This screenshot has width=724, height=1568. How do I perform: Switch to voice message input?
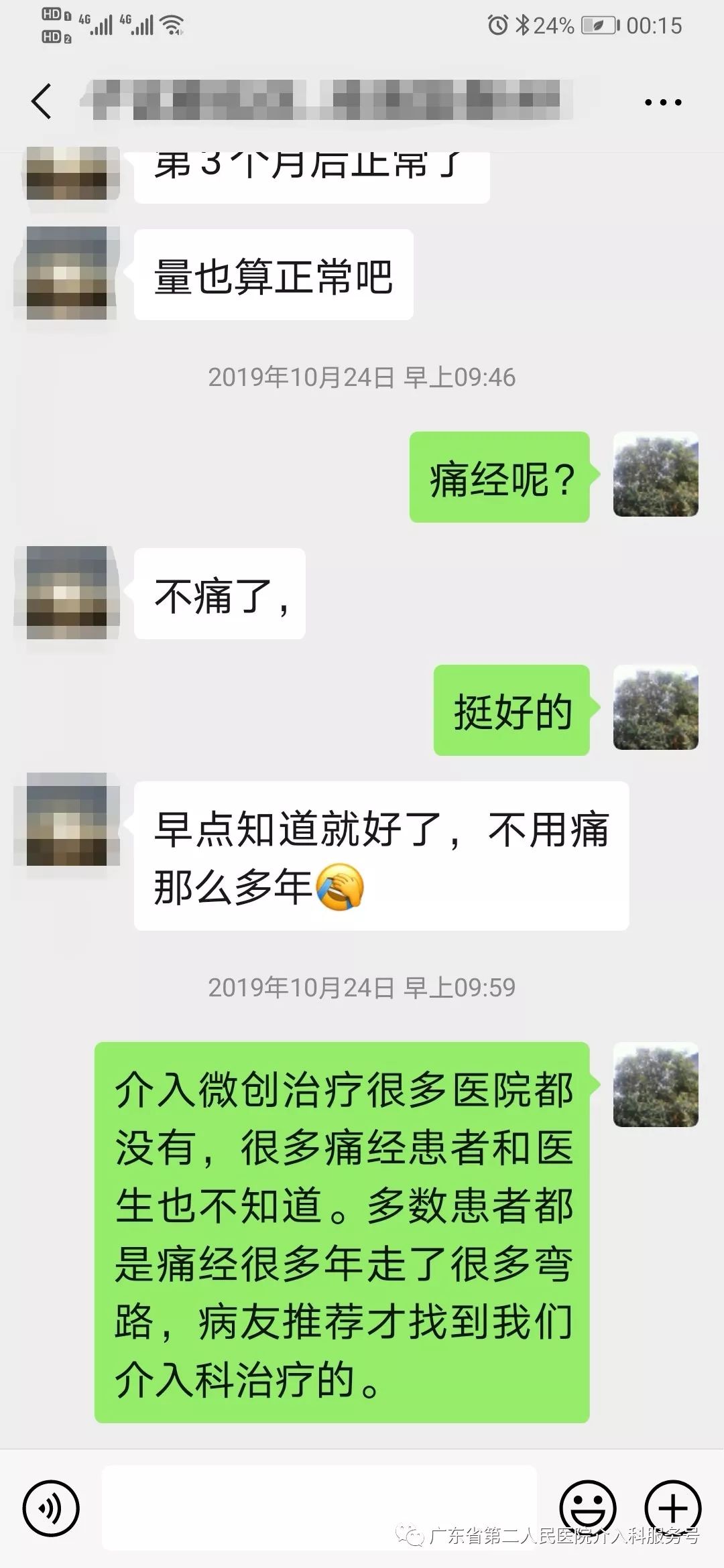coord(51,1508)
